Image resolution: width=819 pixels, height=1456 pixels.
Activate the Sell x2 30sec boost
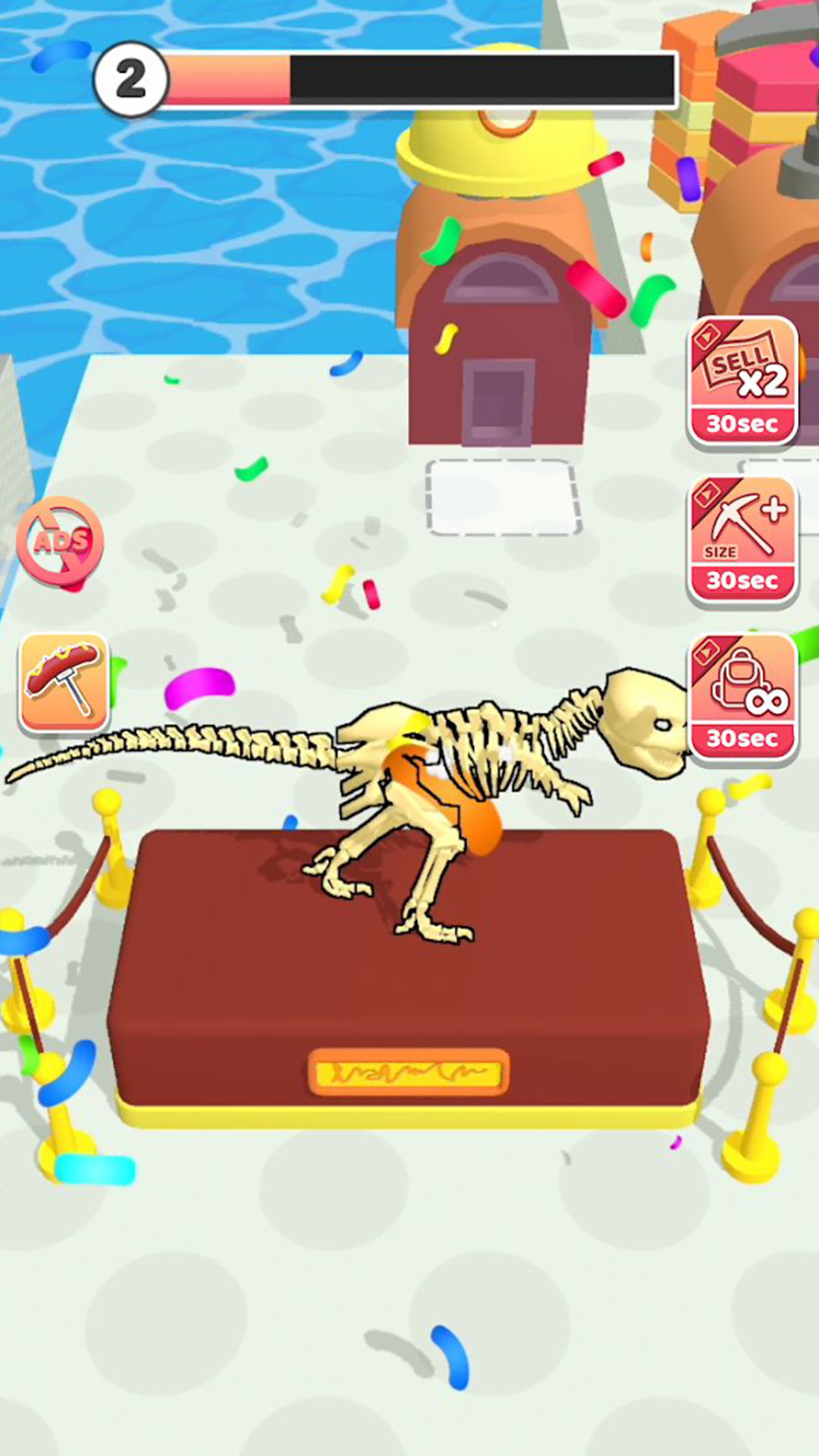pos(742,381)
